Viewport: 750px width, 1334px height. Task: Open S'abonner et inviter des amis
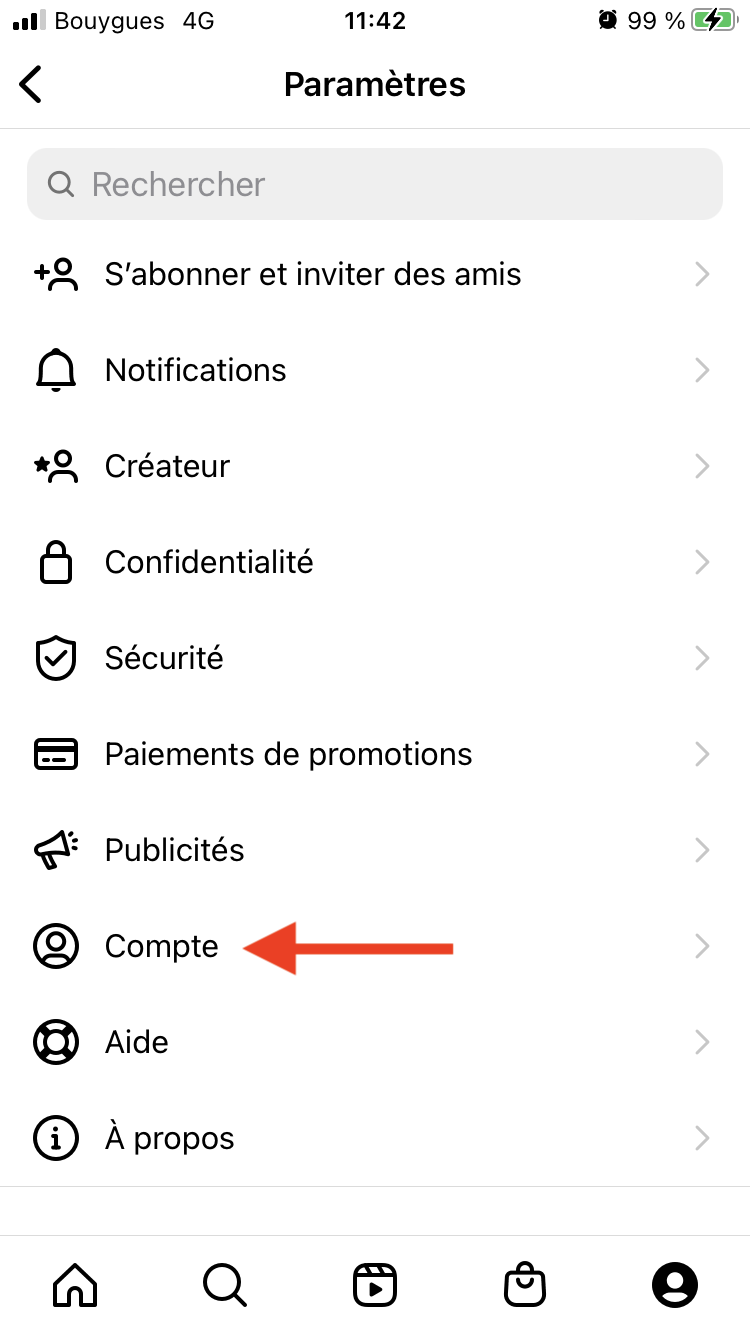(x=375, y=274)
